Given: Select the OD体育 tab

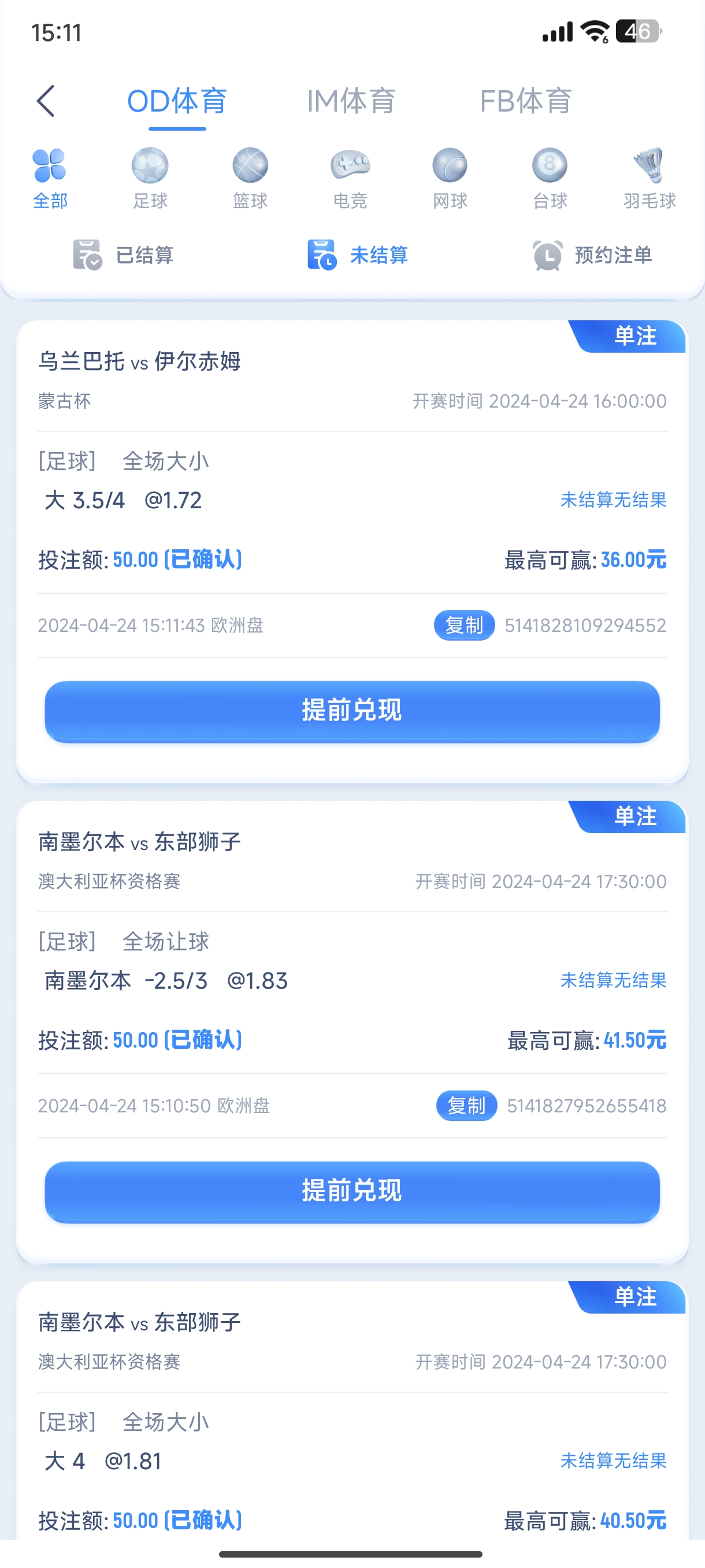Looking at the screenshot, I should (x=177, y=101).
